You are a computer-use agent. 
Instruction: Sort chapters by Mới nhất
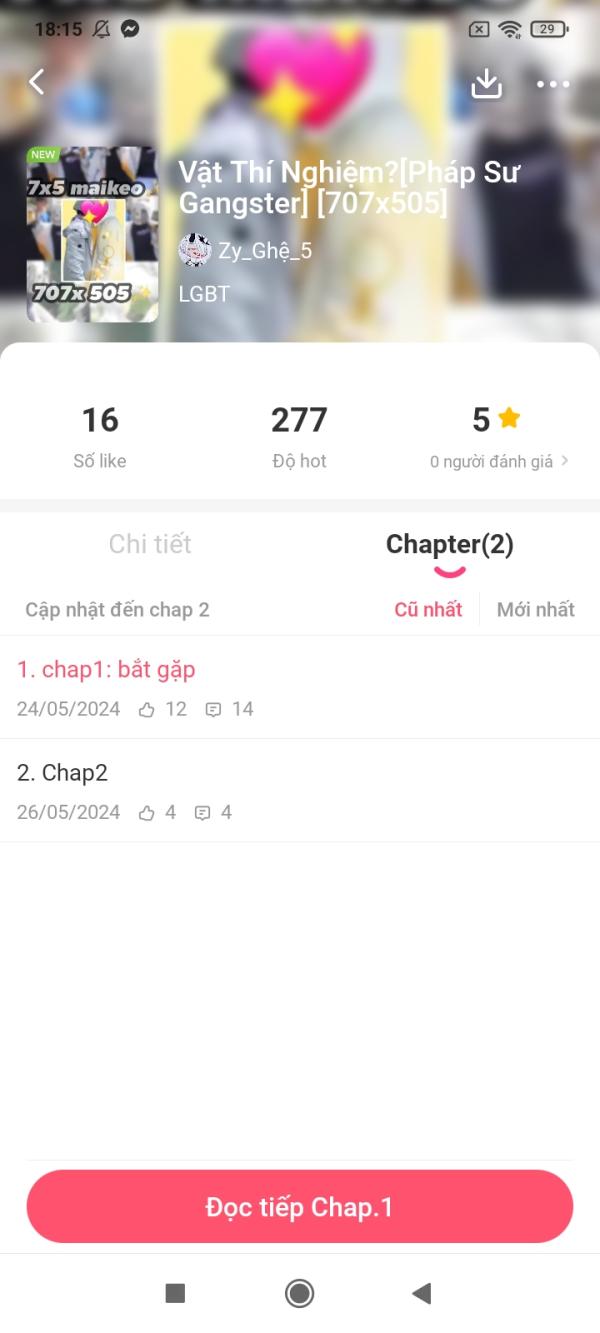click(x=535, y=609)
